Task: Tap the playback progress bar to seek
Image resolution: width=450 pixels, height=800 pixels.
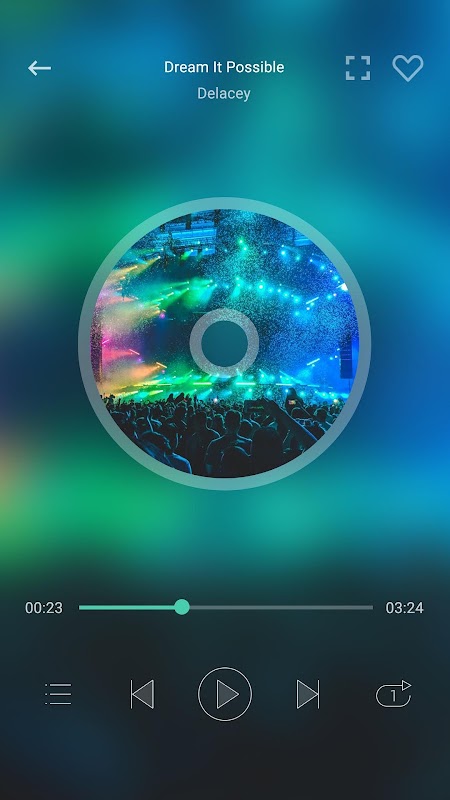Action: coord(226,607)
